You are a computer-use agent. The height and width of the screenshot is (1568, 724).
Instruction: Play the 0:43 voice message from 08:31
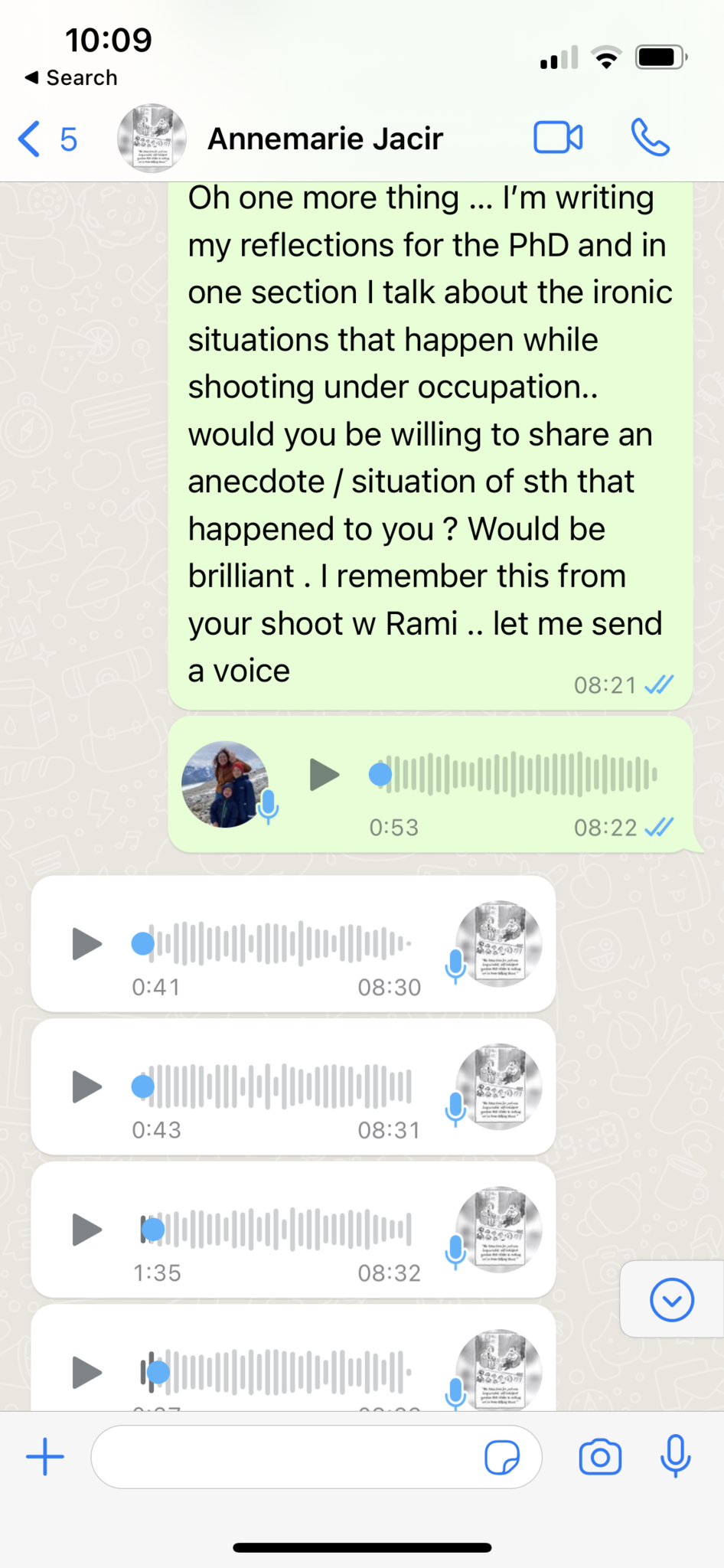[x=86, y=1086]
